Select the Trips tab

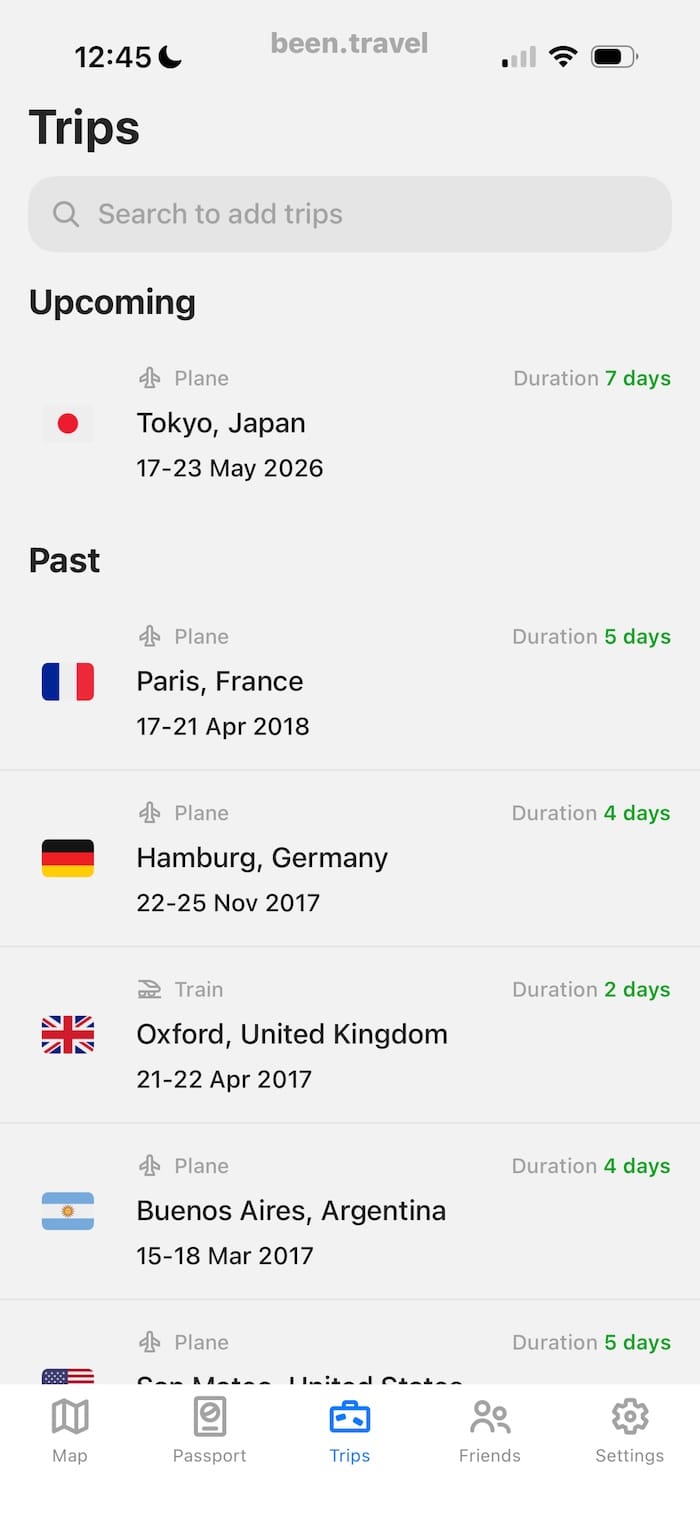350,1430
